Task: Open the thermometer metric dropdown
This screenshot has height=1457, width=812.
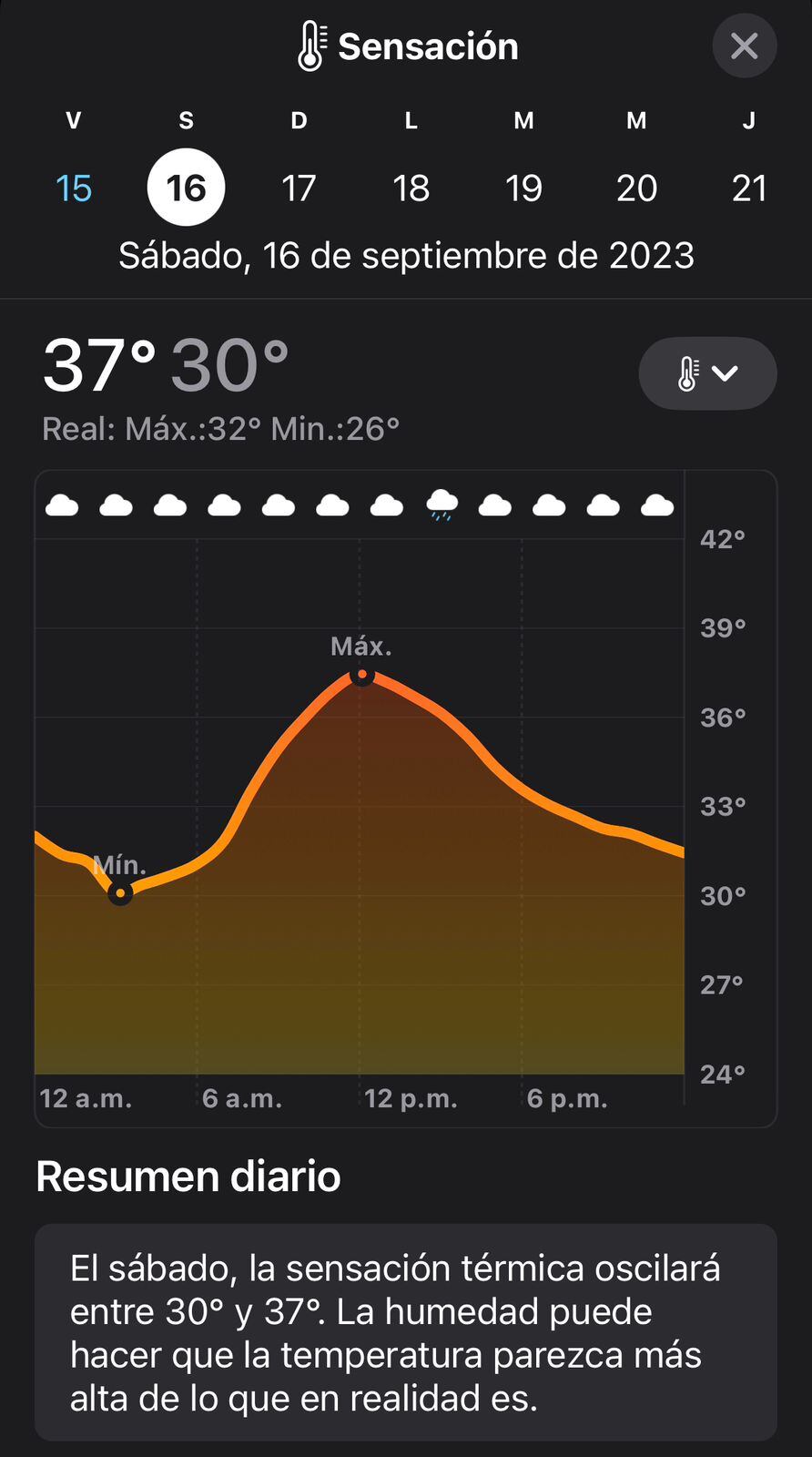Action: point(707,373)
